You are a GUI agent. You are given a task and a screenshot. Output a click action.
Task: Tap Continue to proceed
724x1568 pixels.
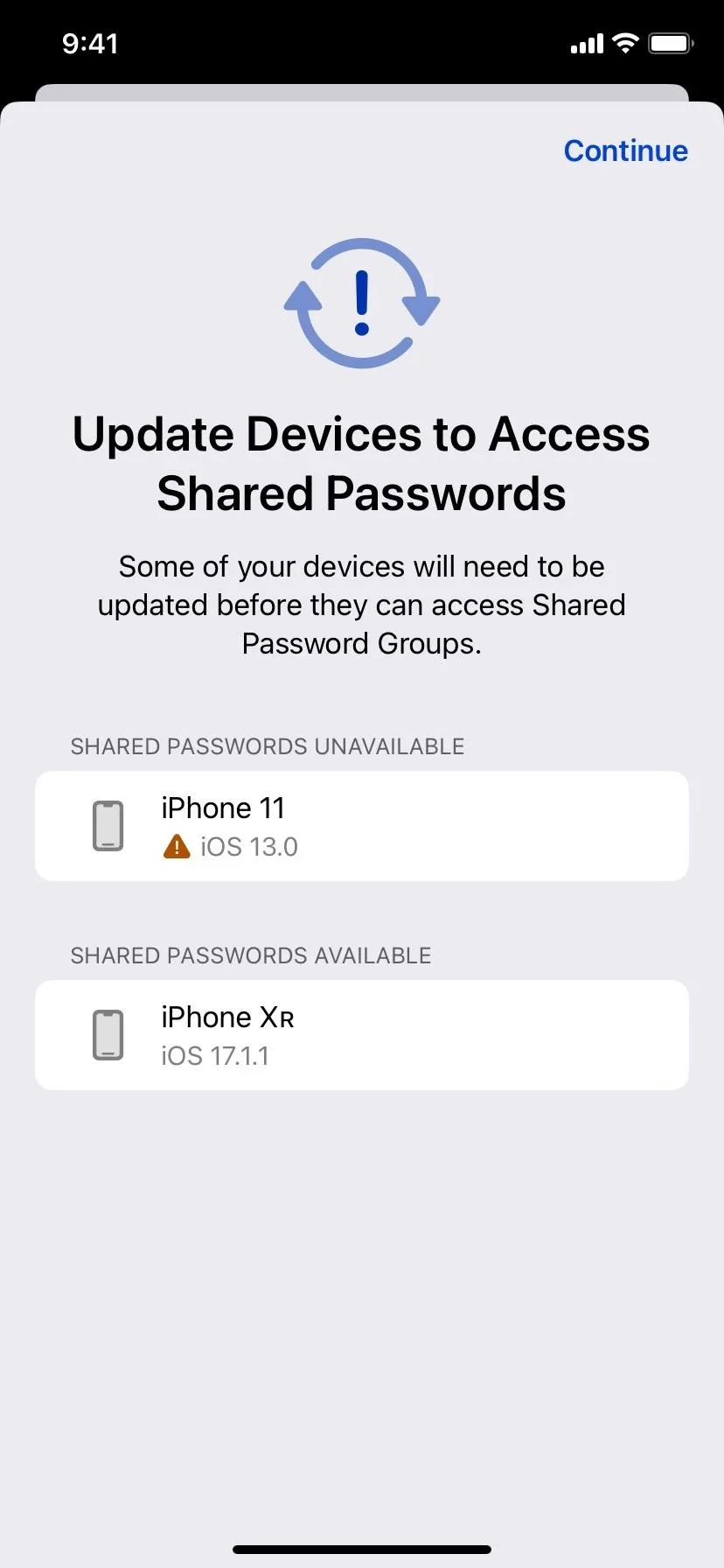point(625,150)
